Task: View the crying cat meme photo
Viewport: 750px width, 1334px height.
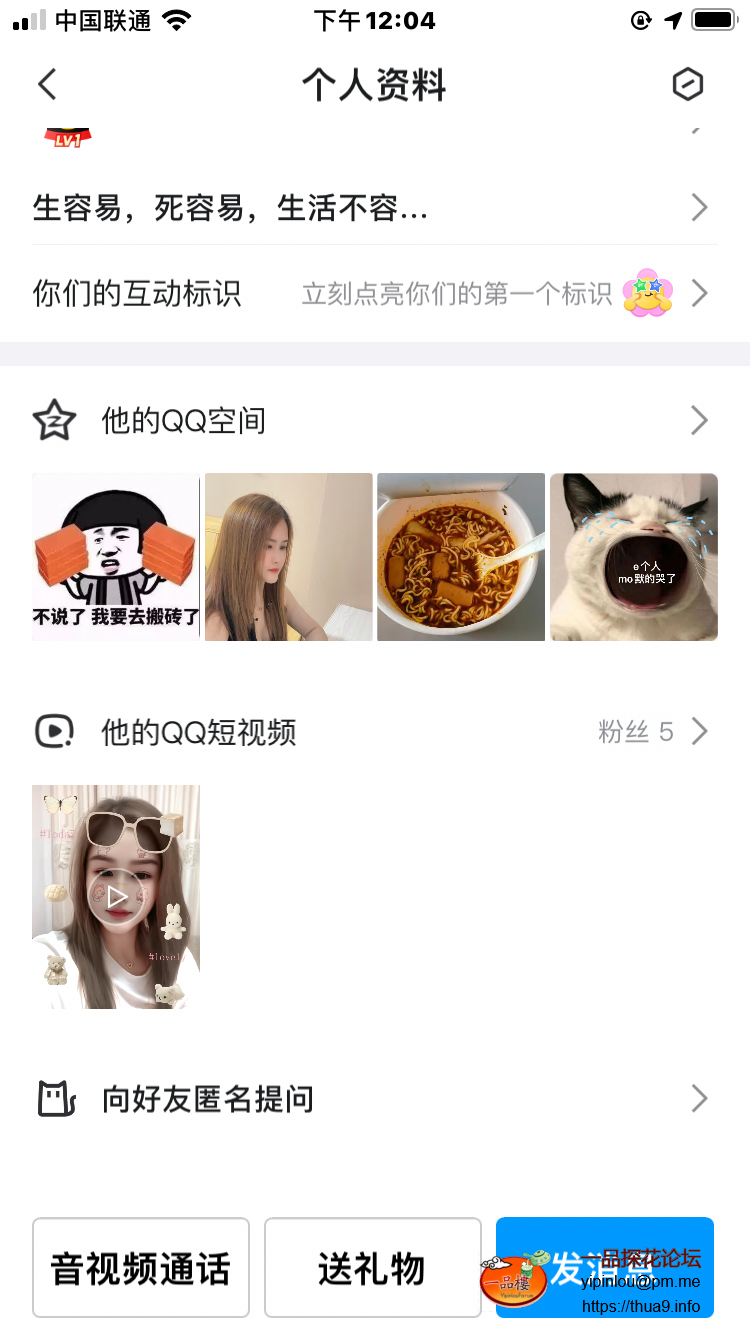Action: [633, 556]
